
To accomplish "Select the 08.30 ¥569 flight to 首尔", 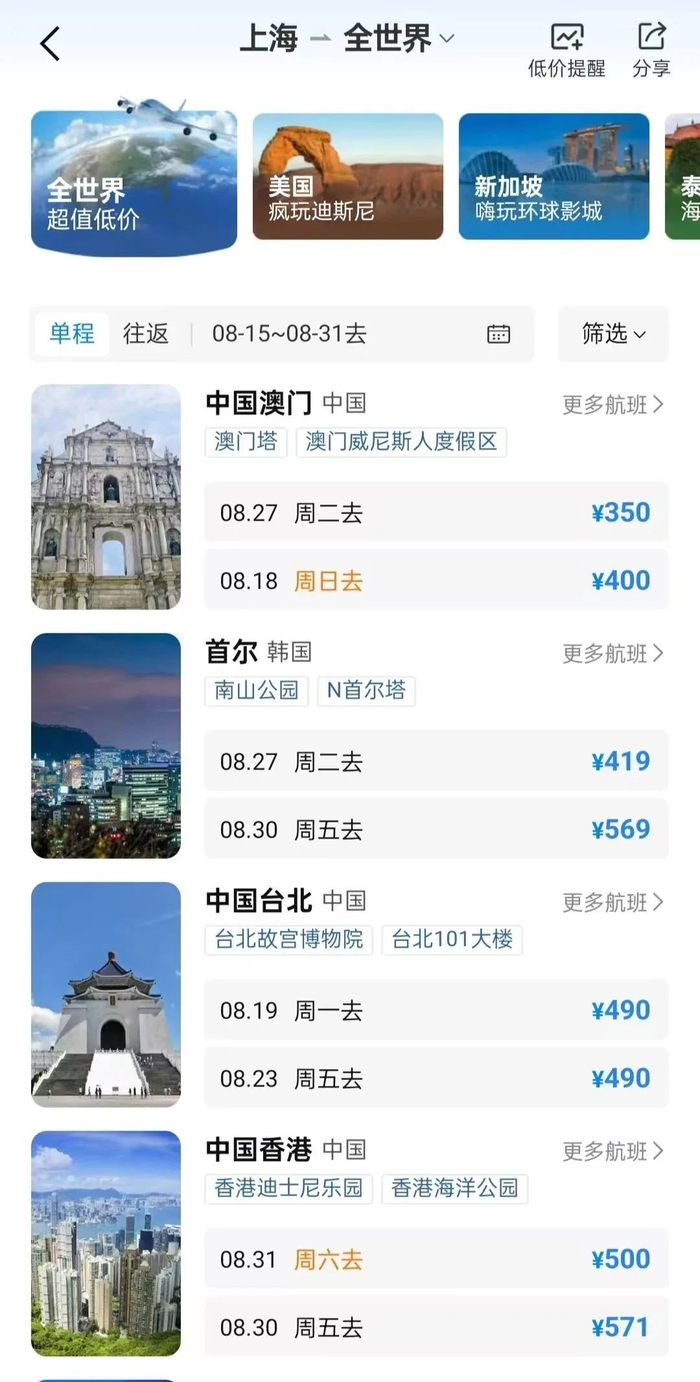I will point(436,830).
